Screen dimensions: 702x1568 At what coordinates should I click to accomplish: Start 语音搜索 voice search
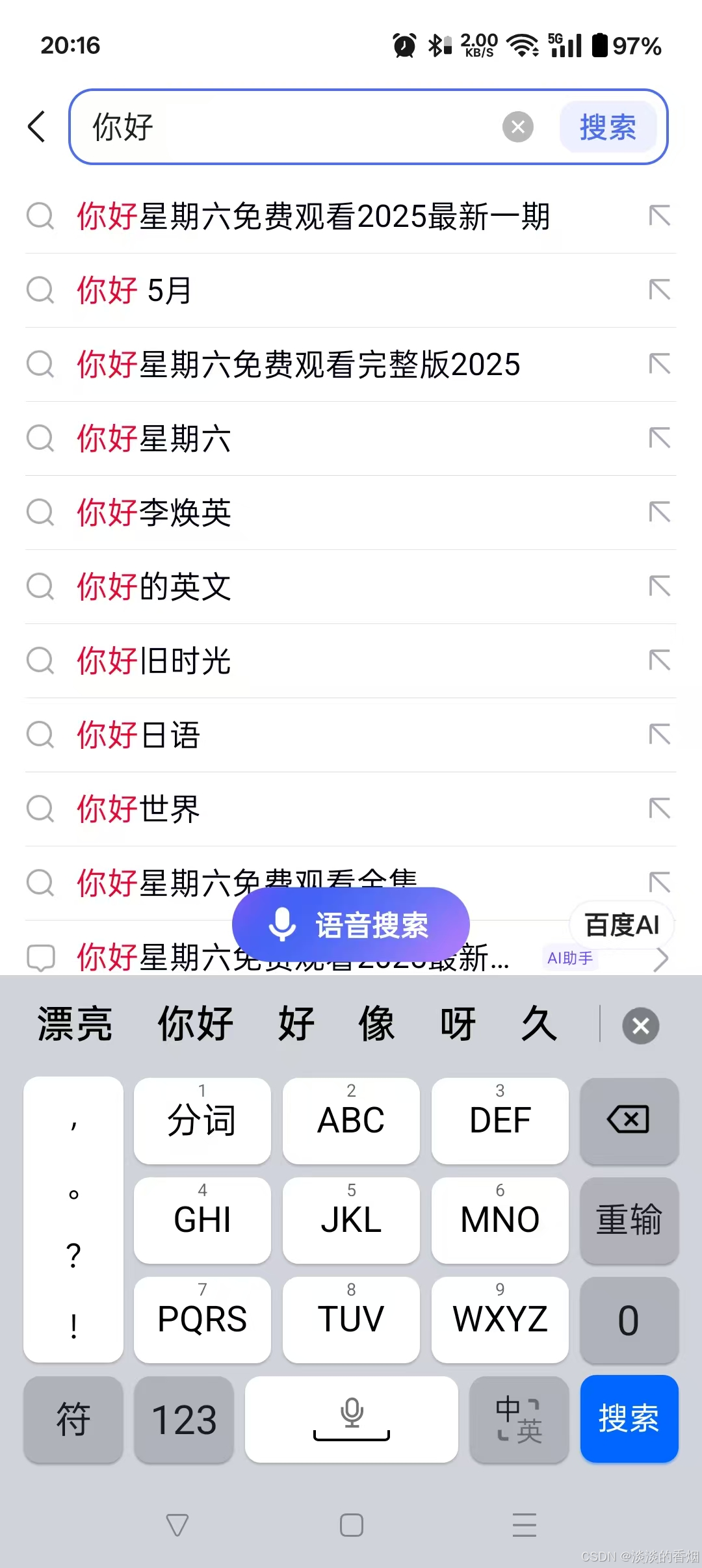(x=351, y=924)
